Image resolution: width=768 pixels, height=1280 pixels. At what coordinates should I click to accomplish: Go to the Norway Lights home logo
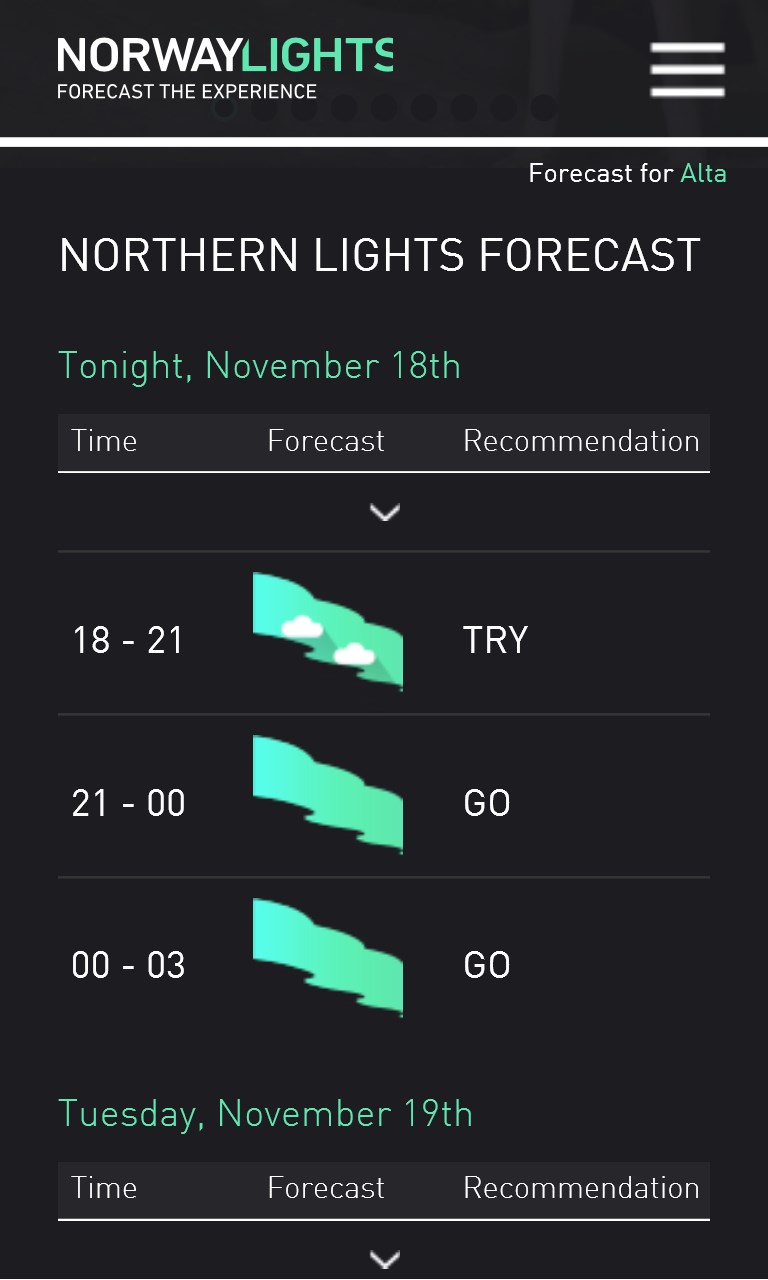coord(225,68)
